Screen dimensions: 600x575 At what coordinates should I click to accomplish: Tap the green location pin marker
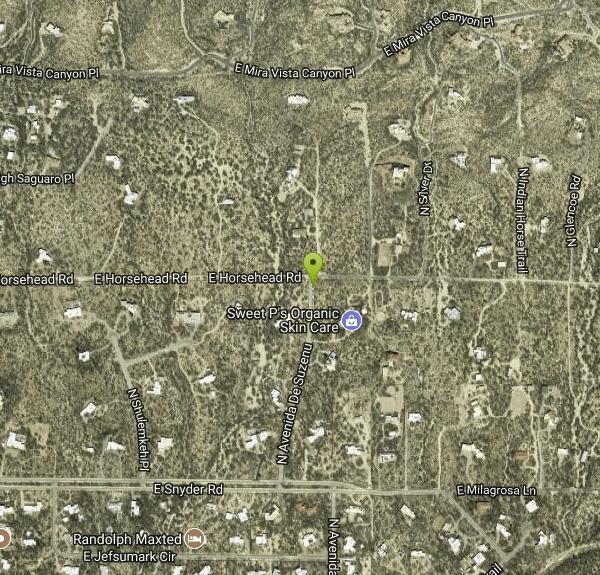pyautogui.click(x=314, y=266)
